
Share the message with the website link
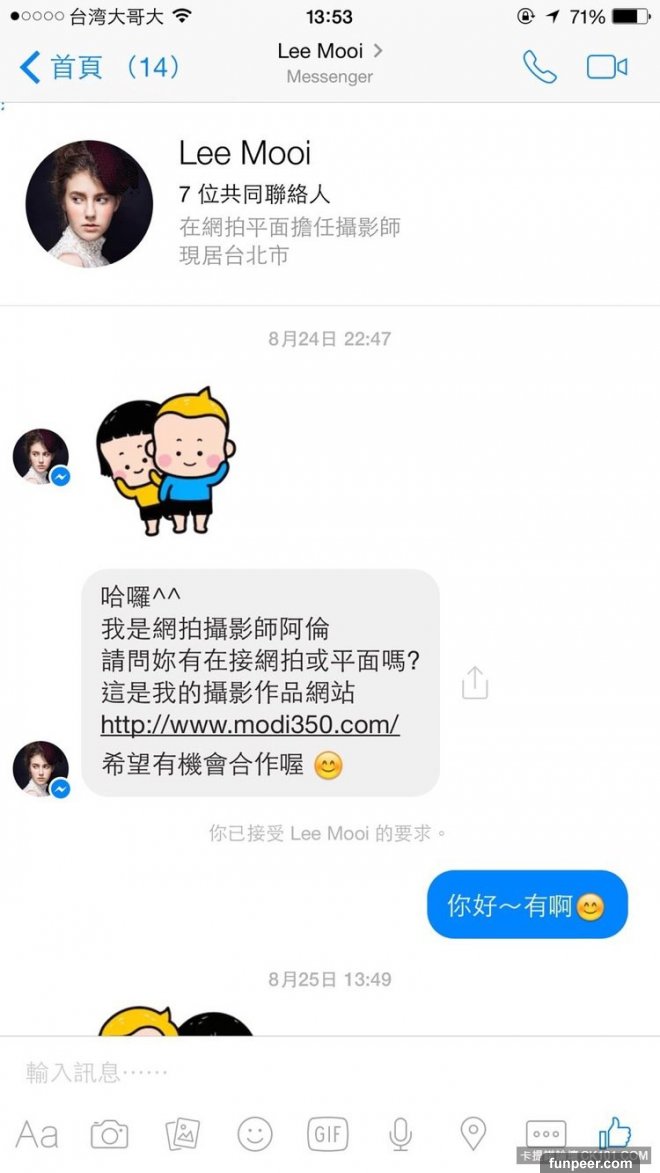pyautogui.click(x=475, y=683)
